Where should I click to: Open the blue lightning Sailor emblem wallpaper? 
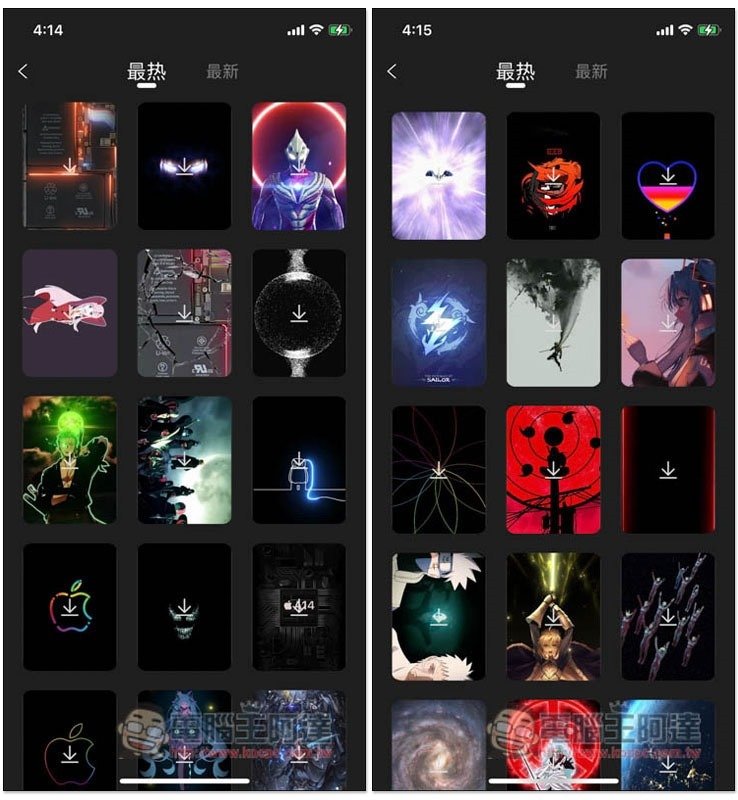438,323
